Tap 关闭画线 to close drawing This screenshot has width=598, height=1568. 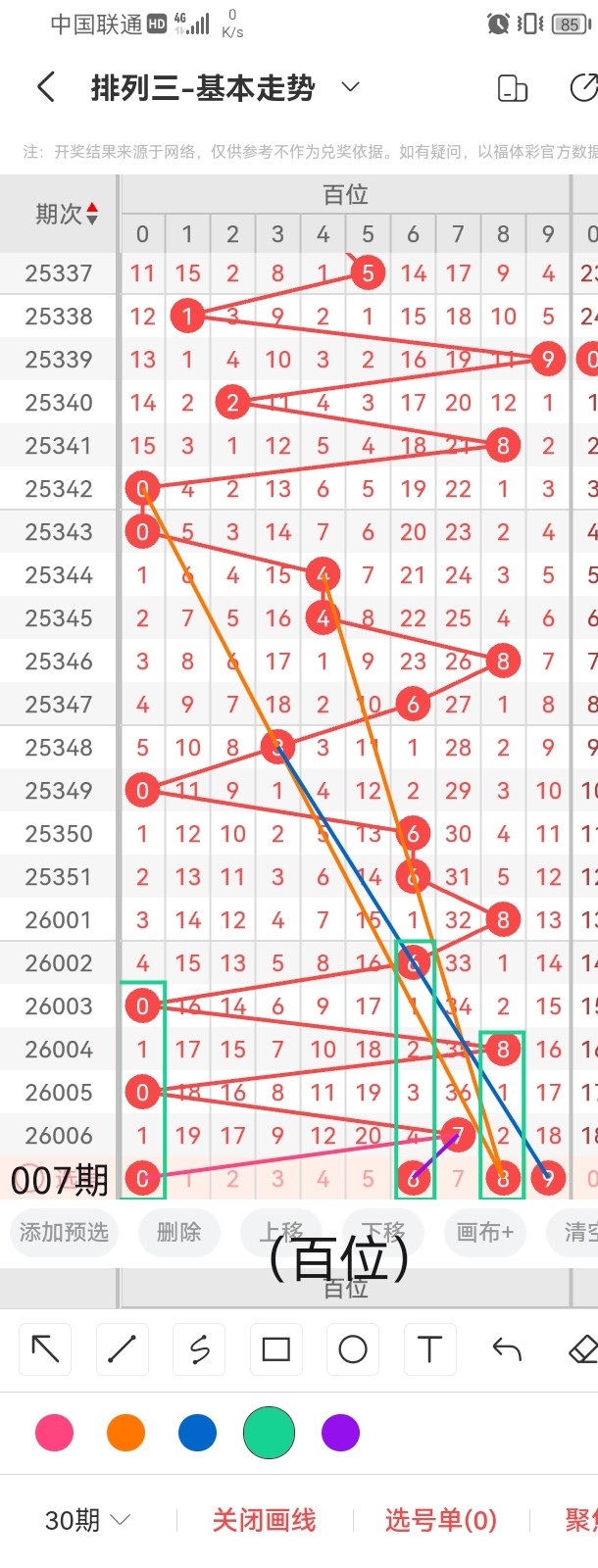click(264, 1520)
